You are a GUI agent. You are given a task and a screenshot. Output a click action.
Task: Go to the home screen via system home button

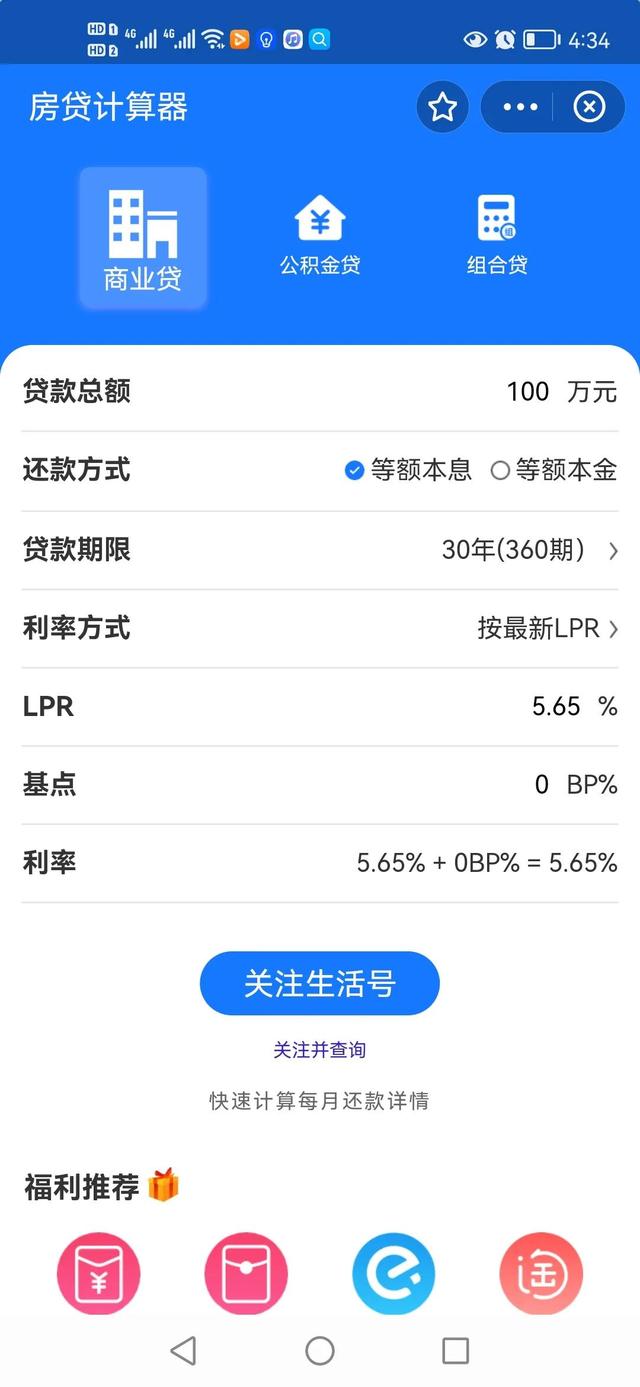(320, 1351)
